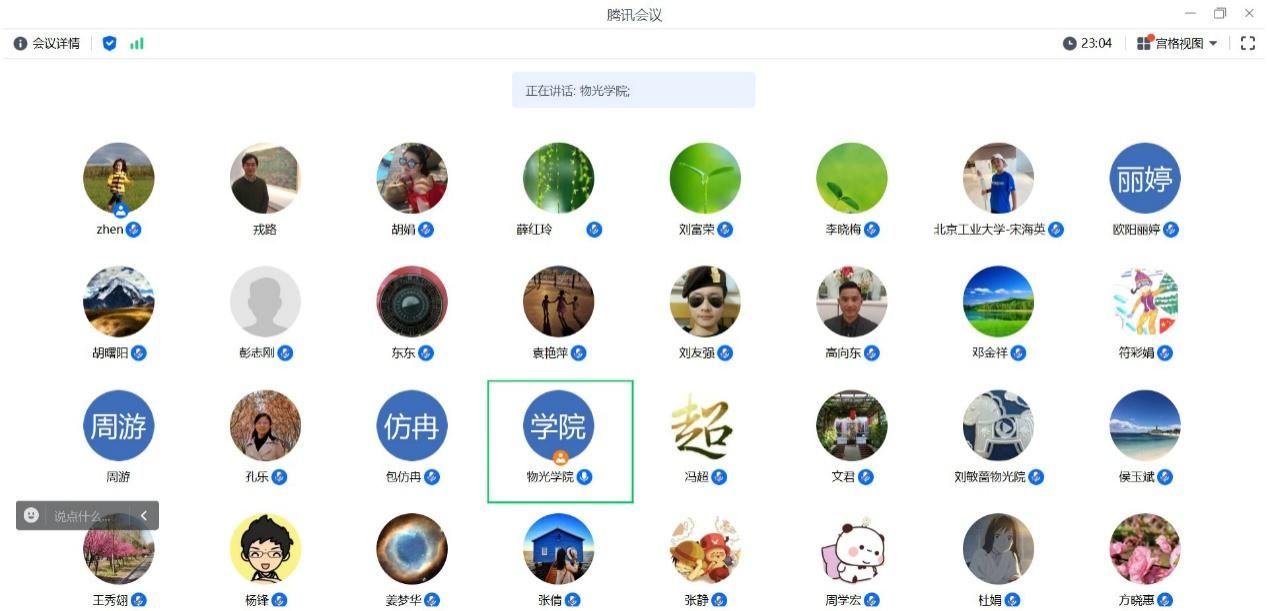Select participant 包仿冉's tile

[412, 426]
